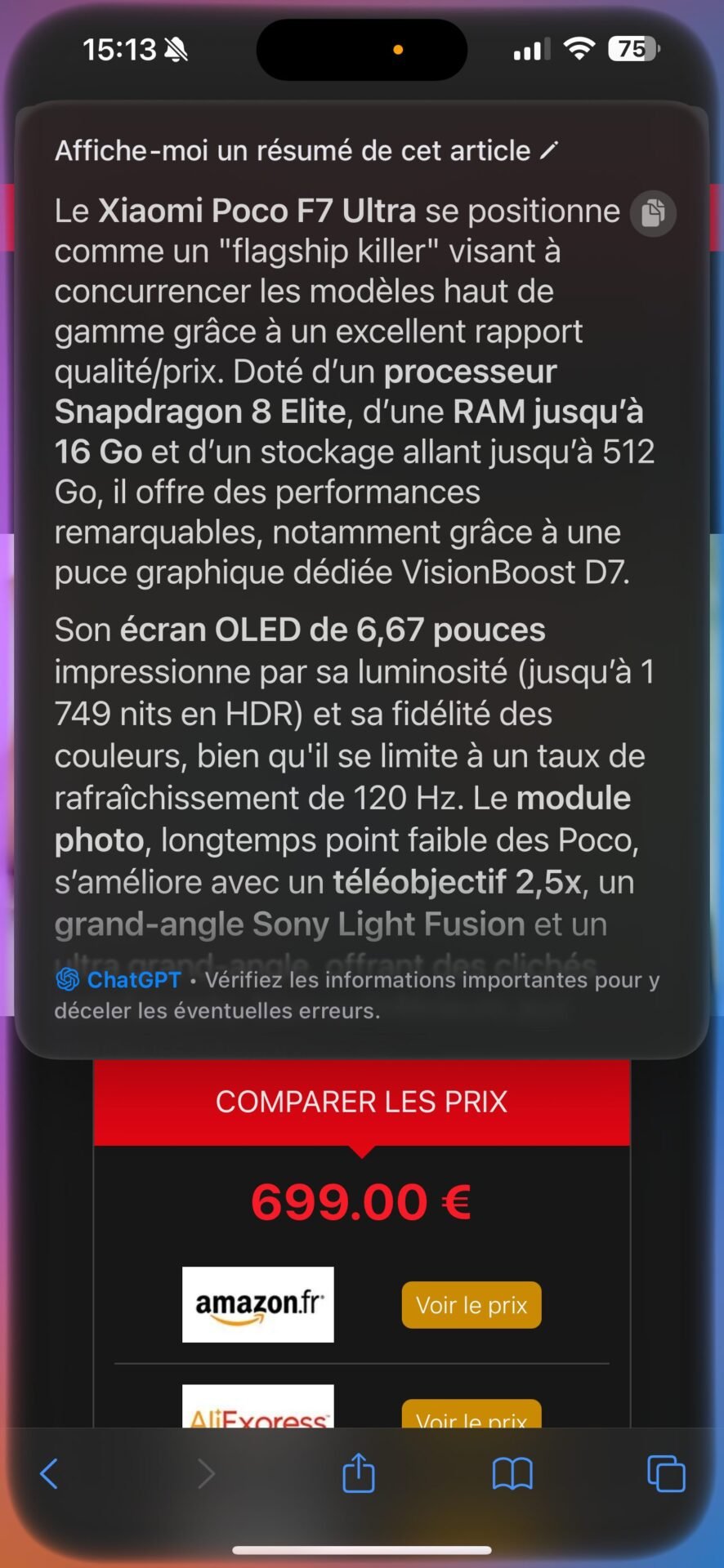Open the Comparer les prix banner

pyautogui.click(x=362, y=1102)
